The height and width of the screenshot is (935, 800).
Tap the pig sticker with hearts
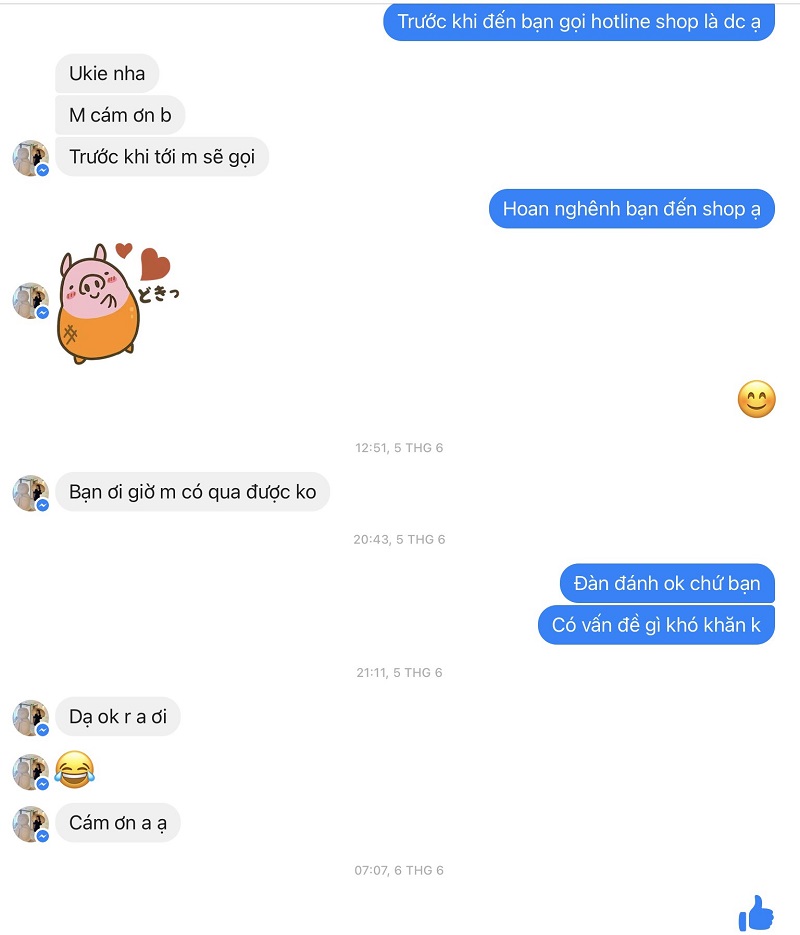[112, 302]
